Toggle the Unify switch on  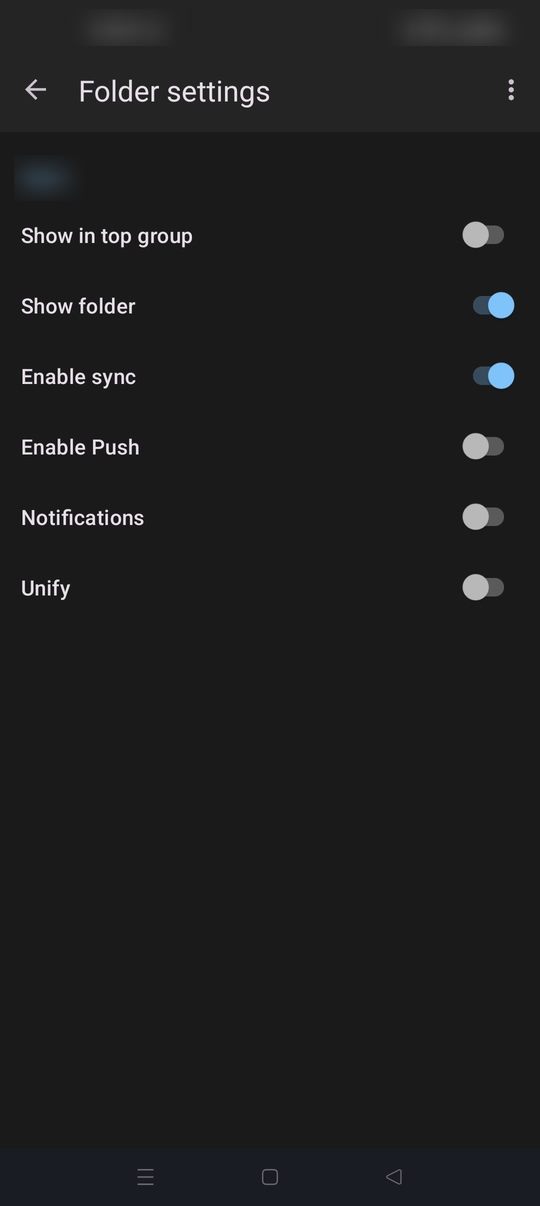tap(484, 587)
